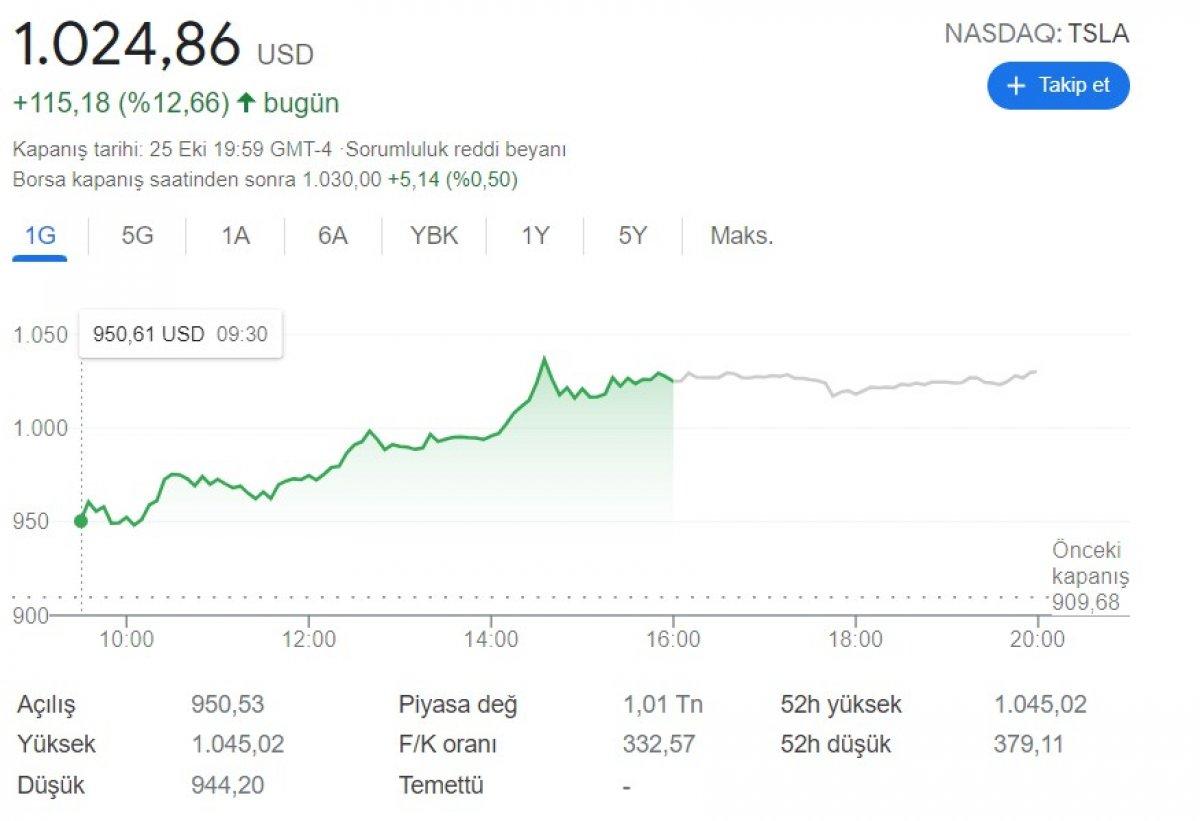Switch to the 6A range tab

(x=333, y=236)
